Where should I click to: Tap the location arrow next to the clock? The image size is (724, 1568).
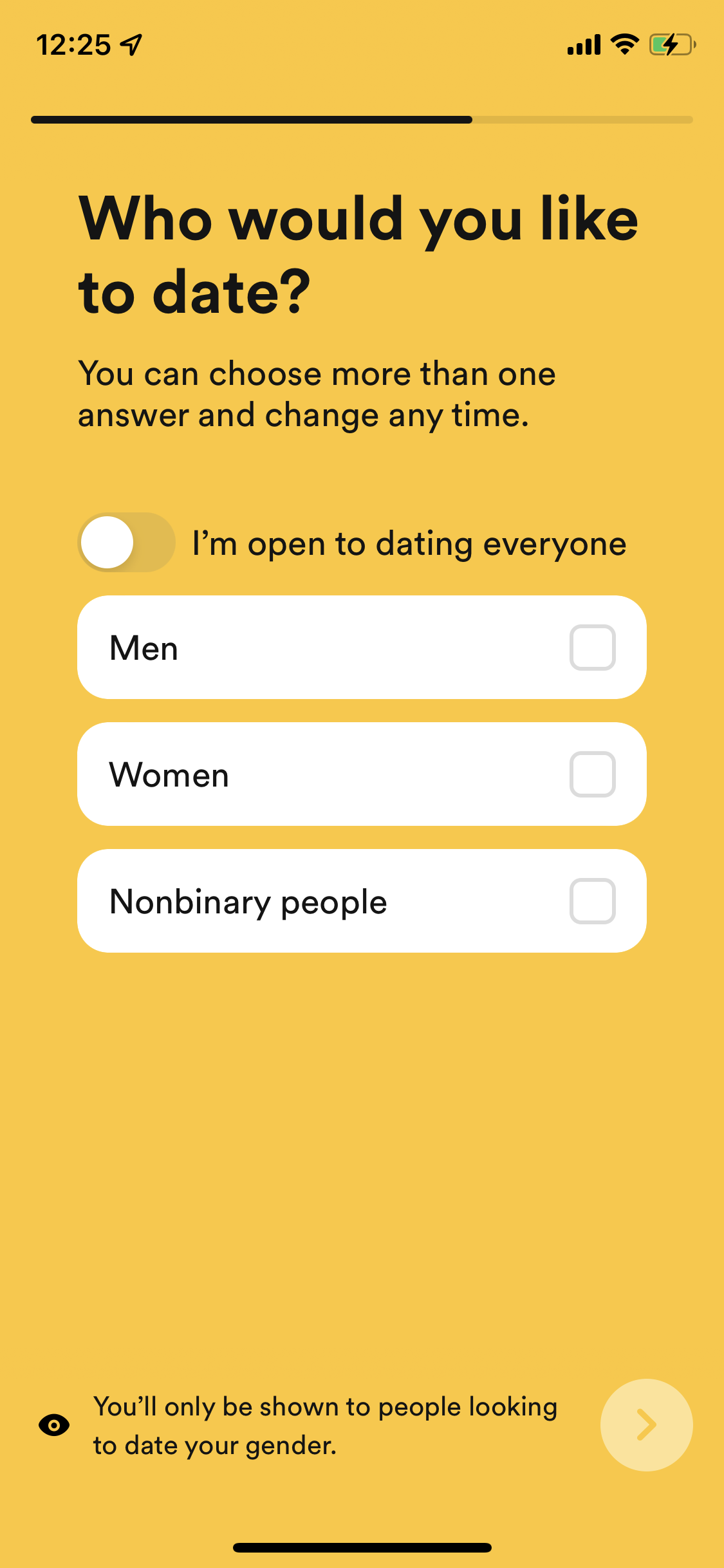[x=129, y=44]
